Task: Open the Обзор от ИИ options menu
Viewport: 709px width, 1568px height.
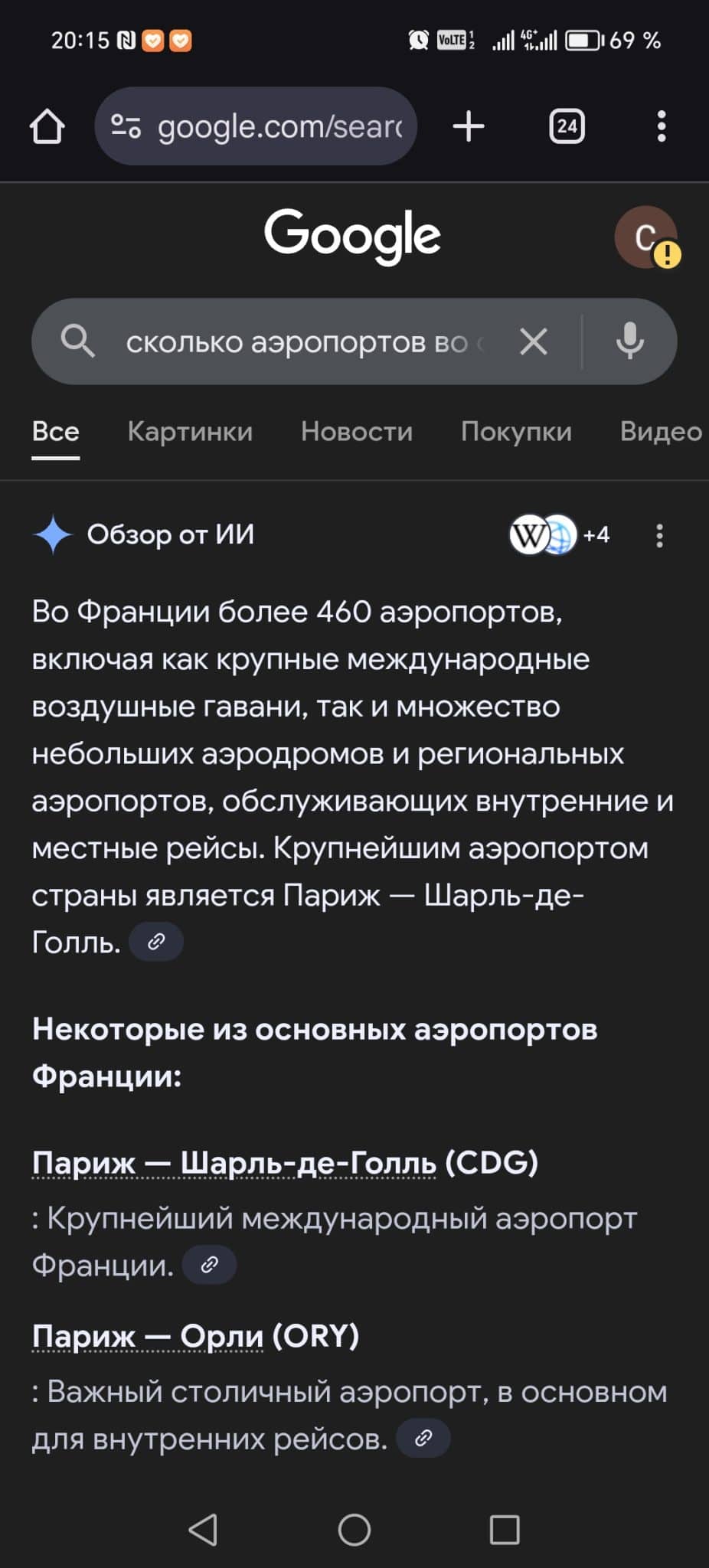Action: click(x=659, y=535)
